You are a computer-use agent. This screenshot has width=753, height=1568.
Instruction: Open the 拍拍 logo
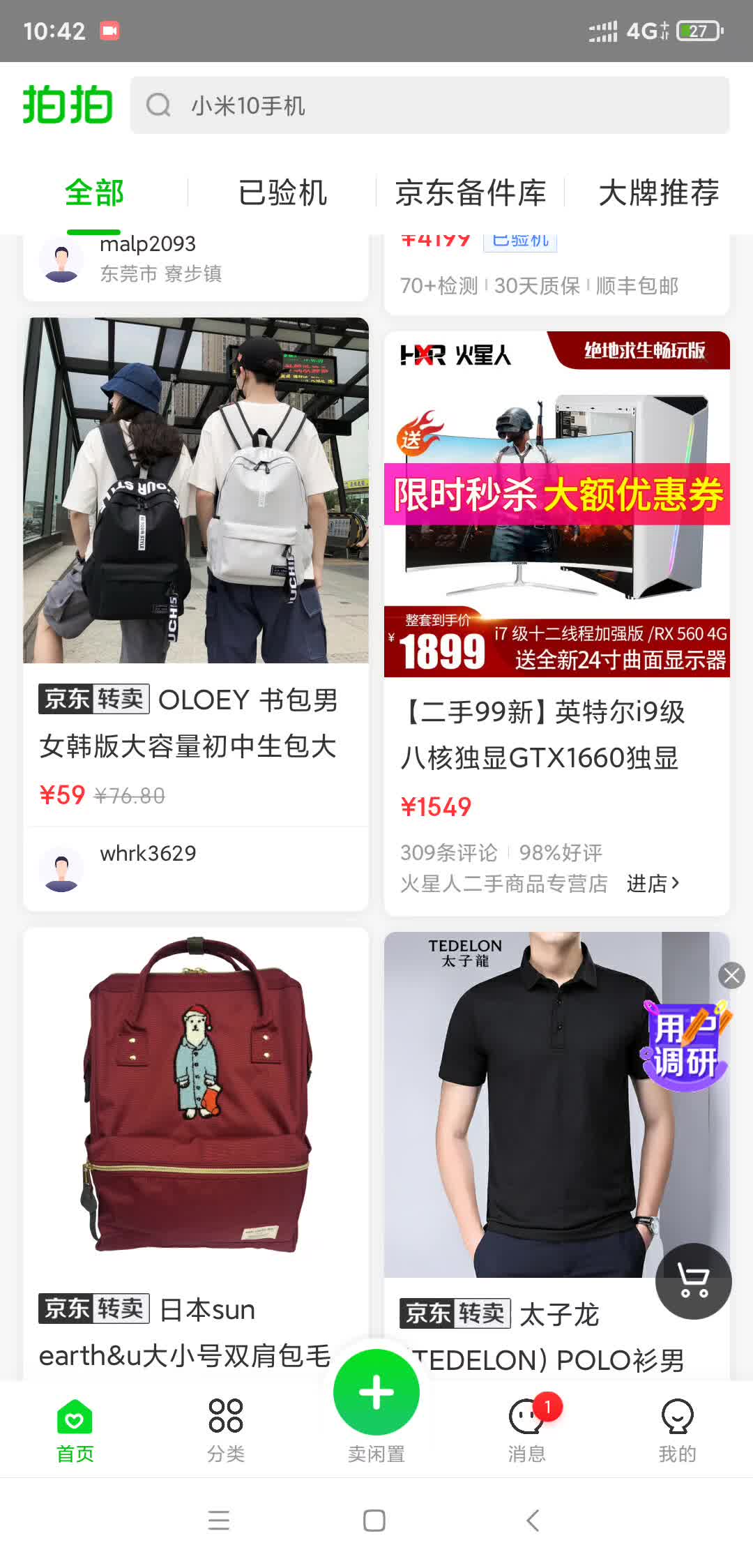click(66, 105)
